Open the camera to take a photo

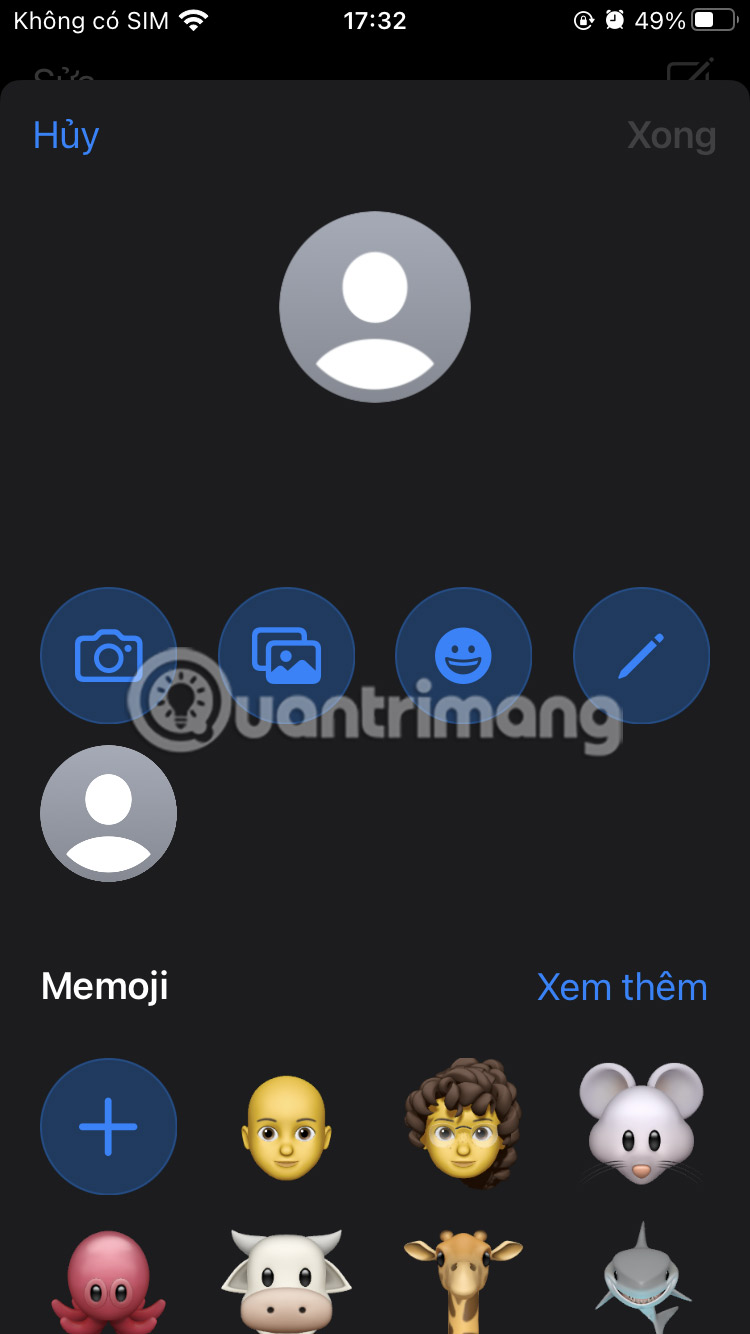pyautogui.click(x=108, y=656)
